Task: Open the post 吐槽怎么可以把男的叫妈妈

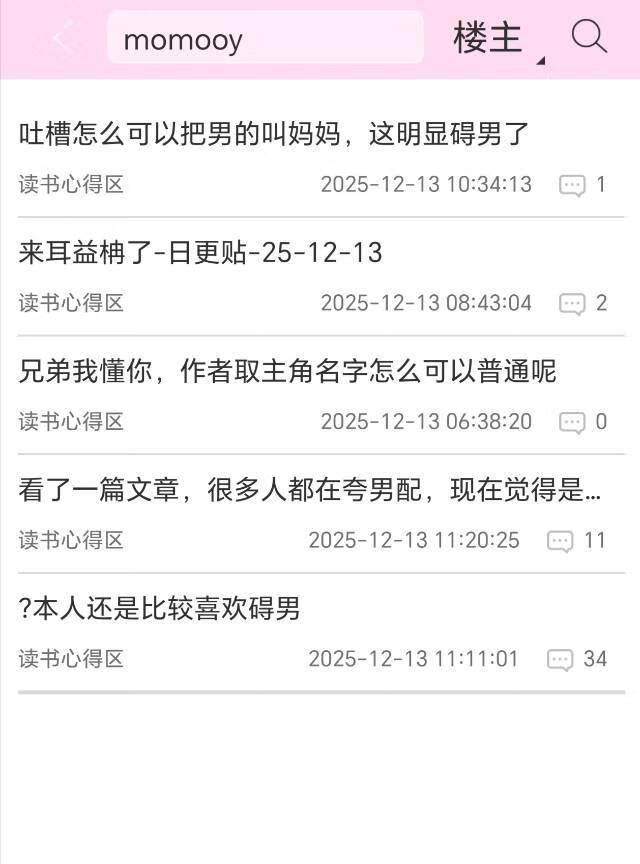Action: pos(274,134)
